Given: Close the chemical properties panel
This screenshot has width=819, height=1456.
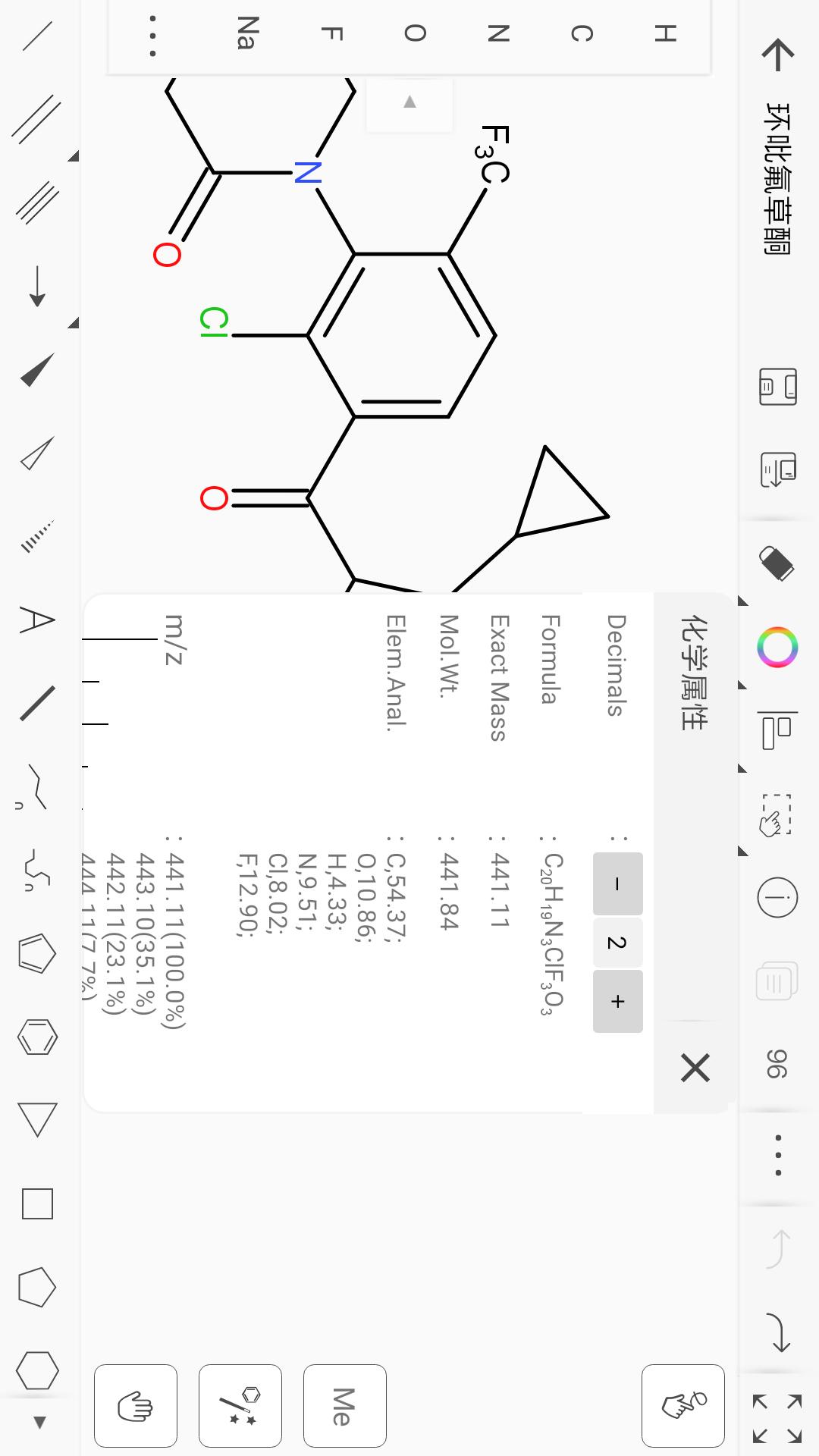Looking at the screenshot, I should coord(695,1068).
